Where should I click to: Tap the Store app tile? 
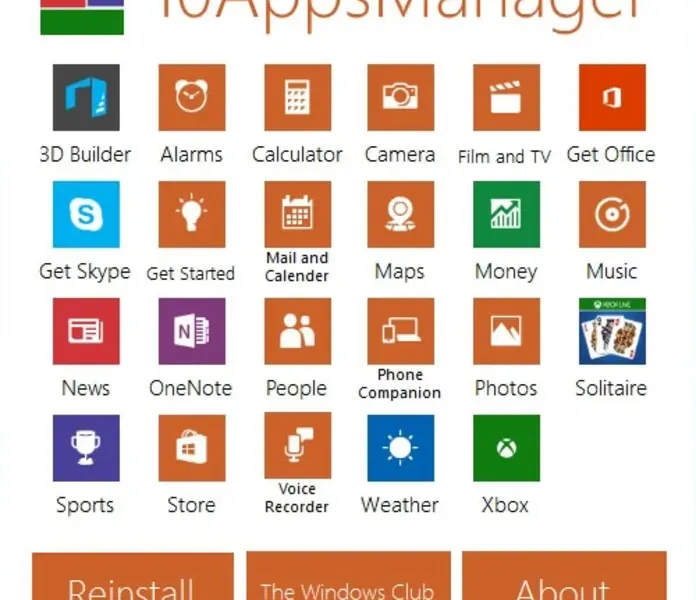191,447
